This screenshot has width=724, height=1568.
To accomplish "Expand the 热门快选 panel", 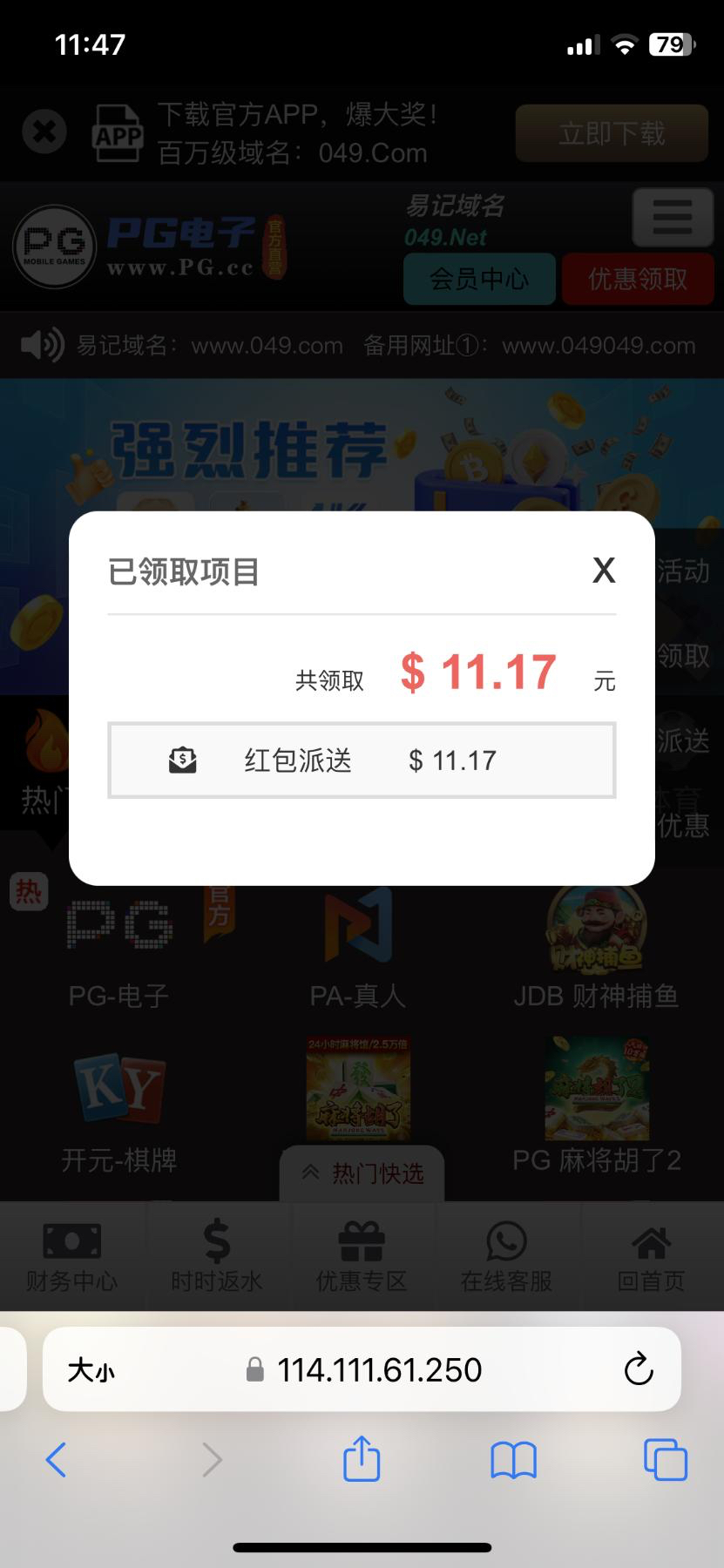I will (362, 1173).
